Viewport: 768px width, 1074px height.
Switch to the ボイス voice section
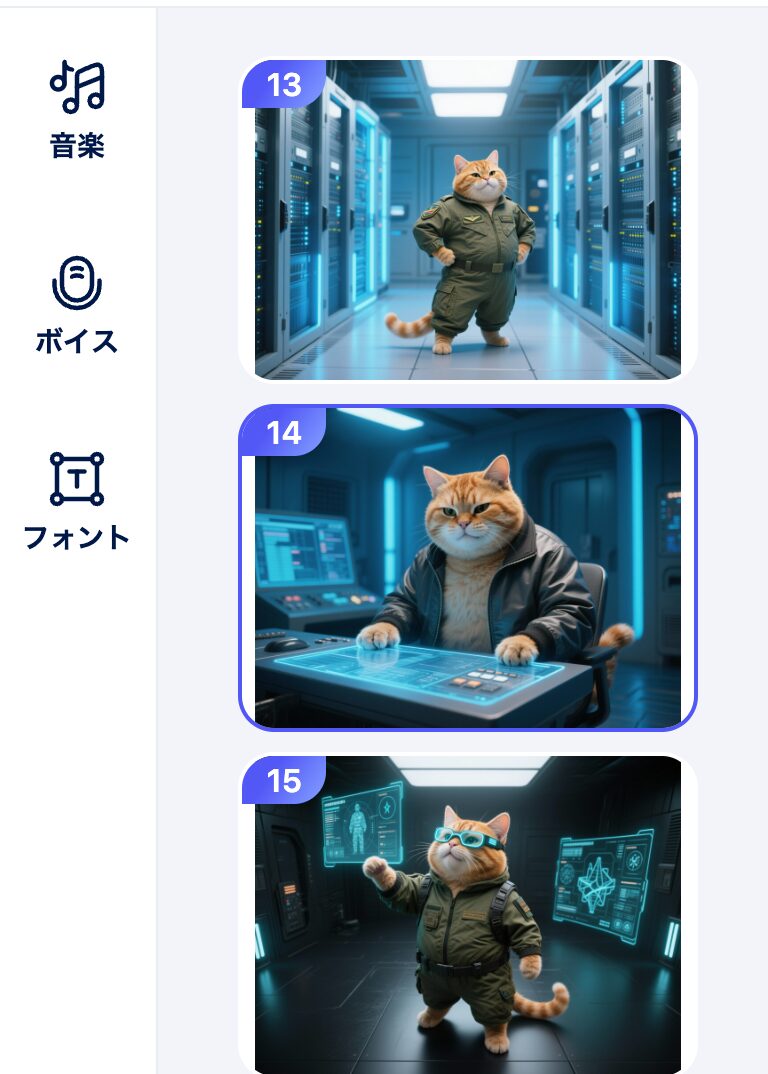point(77,304)
